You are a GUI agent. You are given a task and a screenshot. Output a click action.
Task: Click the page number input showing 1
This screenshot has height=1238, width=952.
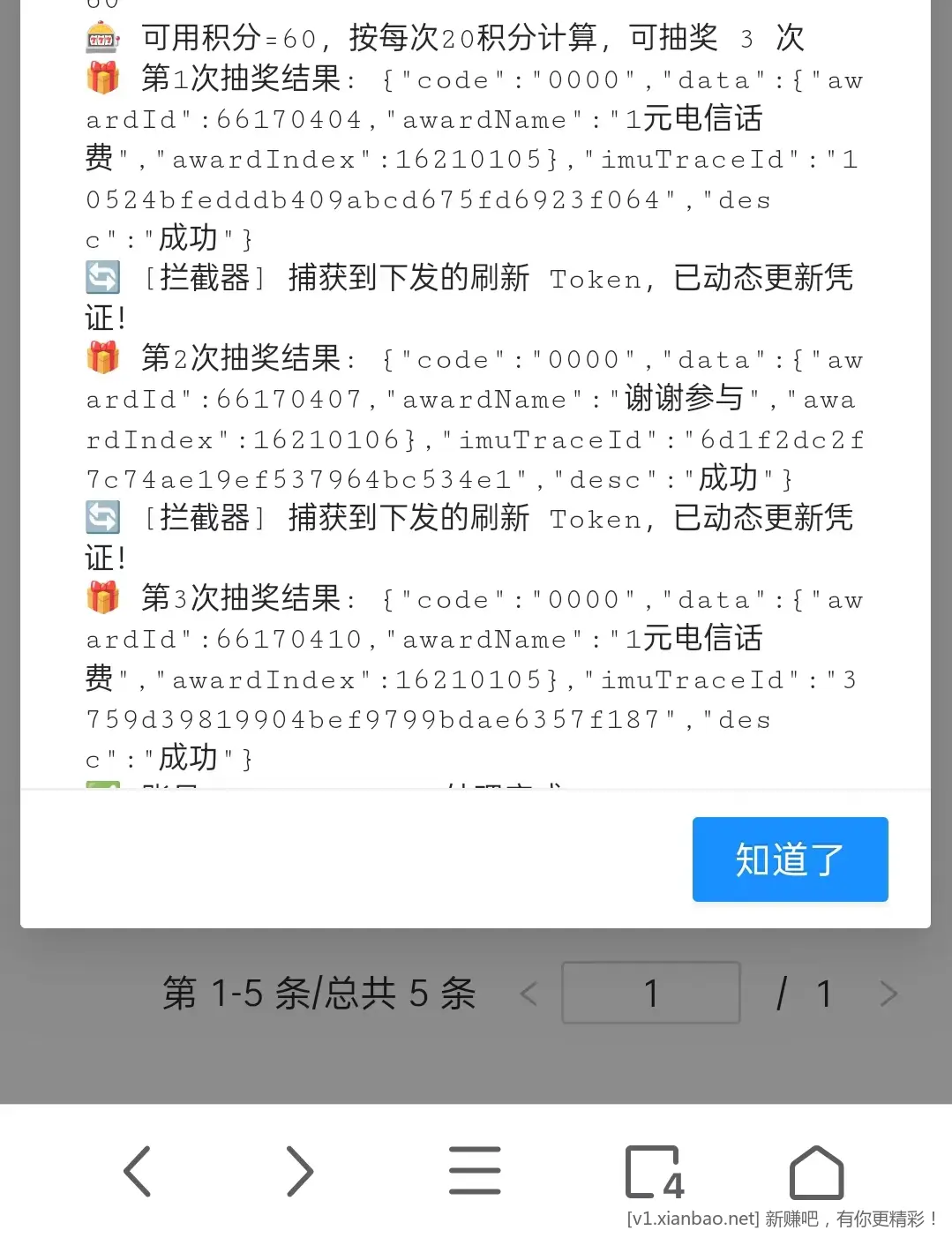[650, 994]
